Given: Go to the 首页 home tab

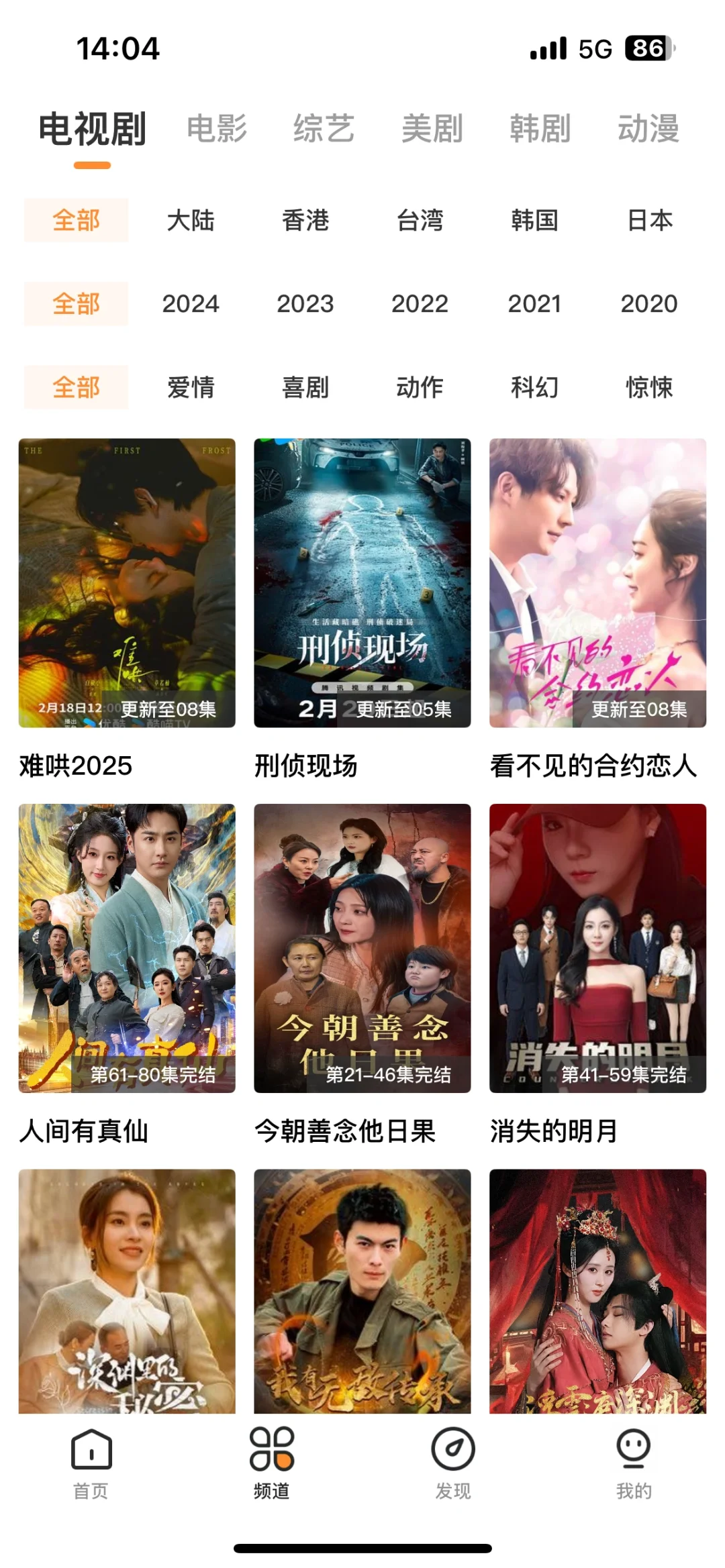Looking at the screenshot, I should click(x=91, y=1463).
